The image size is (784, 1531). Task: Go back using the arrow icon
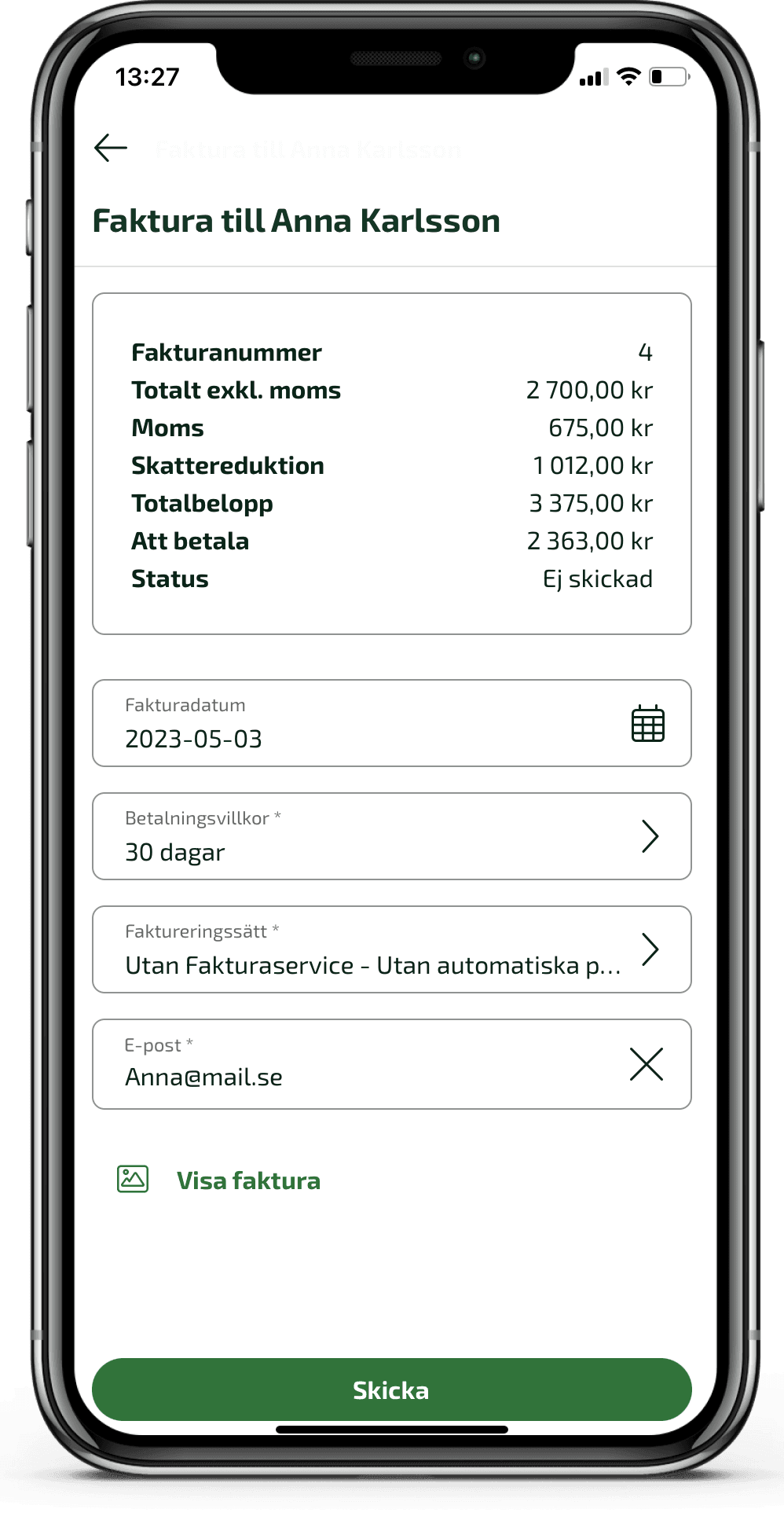(x=111, y=147)
